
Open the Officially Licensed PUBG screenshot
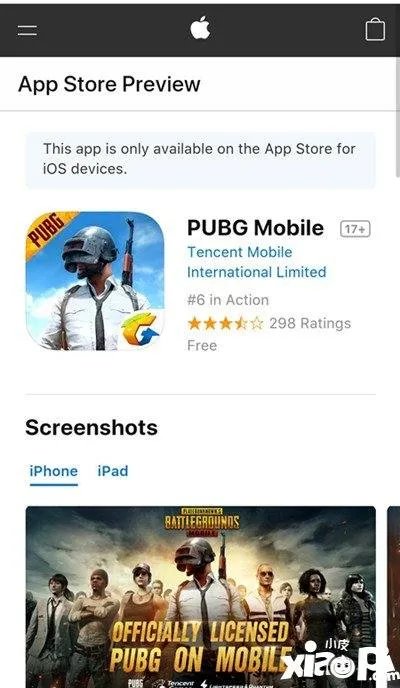pyautogui.click(x=200, y=597)
